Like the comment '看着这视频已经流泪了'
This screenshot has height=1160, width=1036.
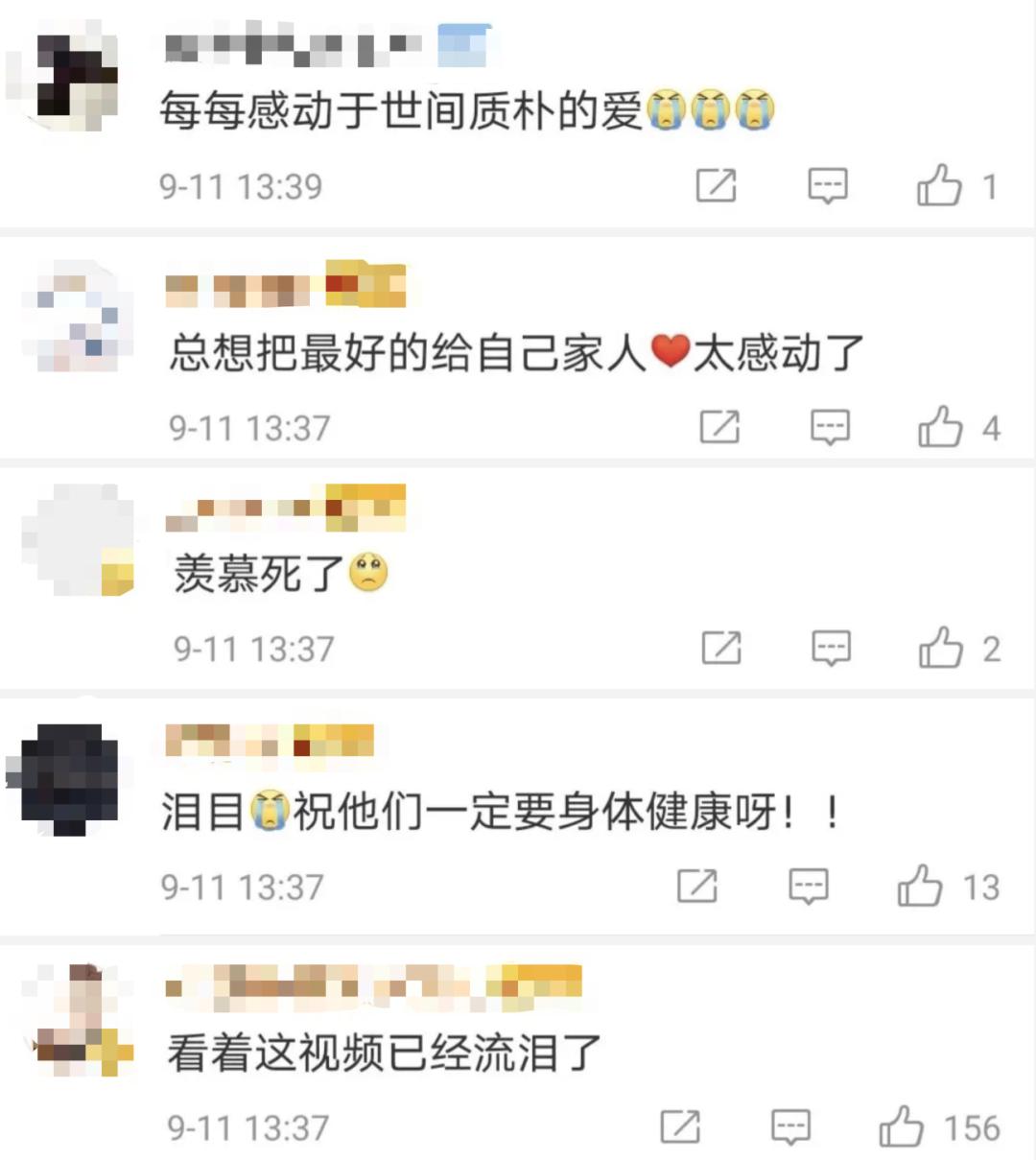(x=902, y=1126)
